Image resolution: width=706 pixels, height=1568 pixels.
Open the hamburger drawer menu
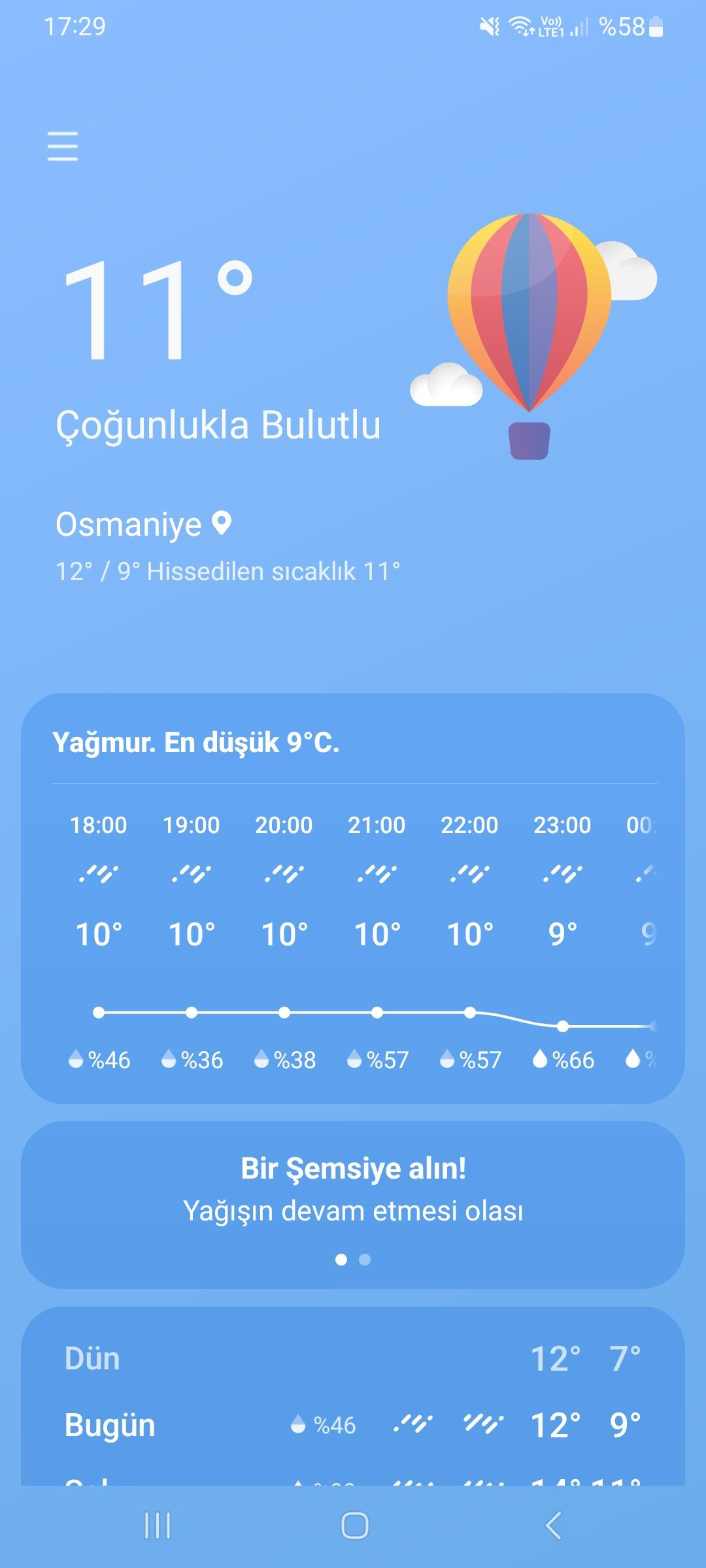point(63,146)
